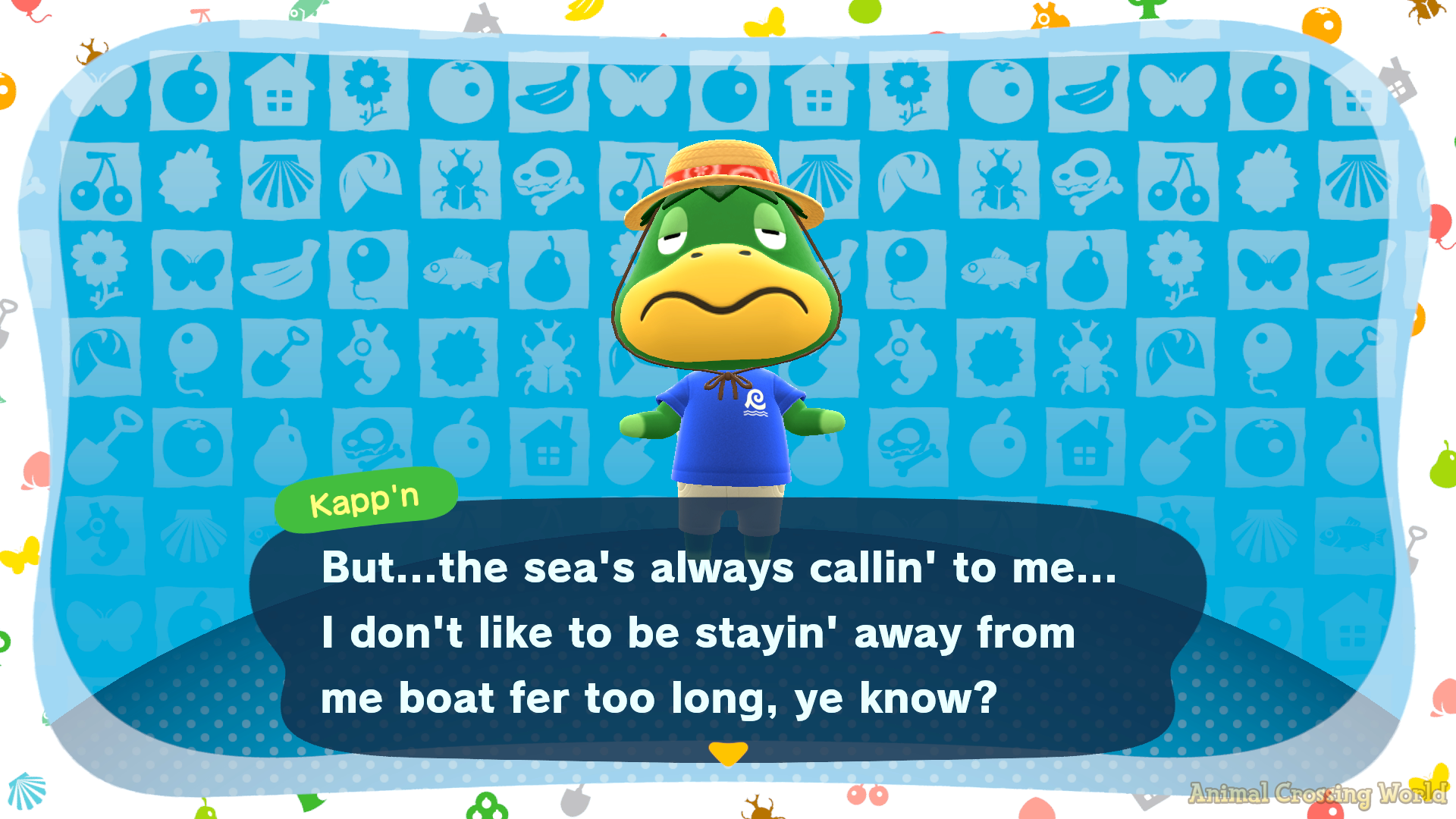Tap the yellow arrow to continue Kapp'n's dialogue

point(728,754)
